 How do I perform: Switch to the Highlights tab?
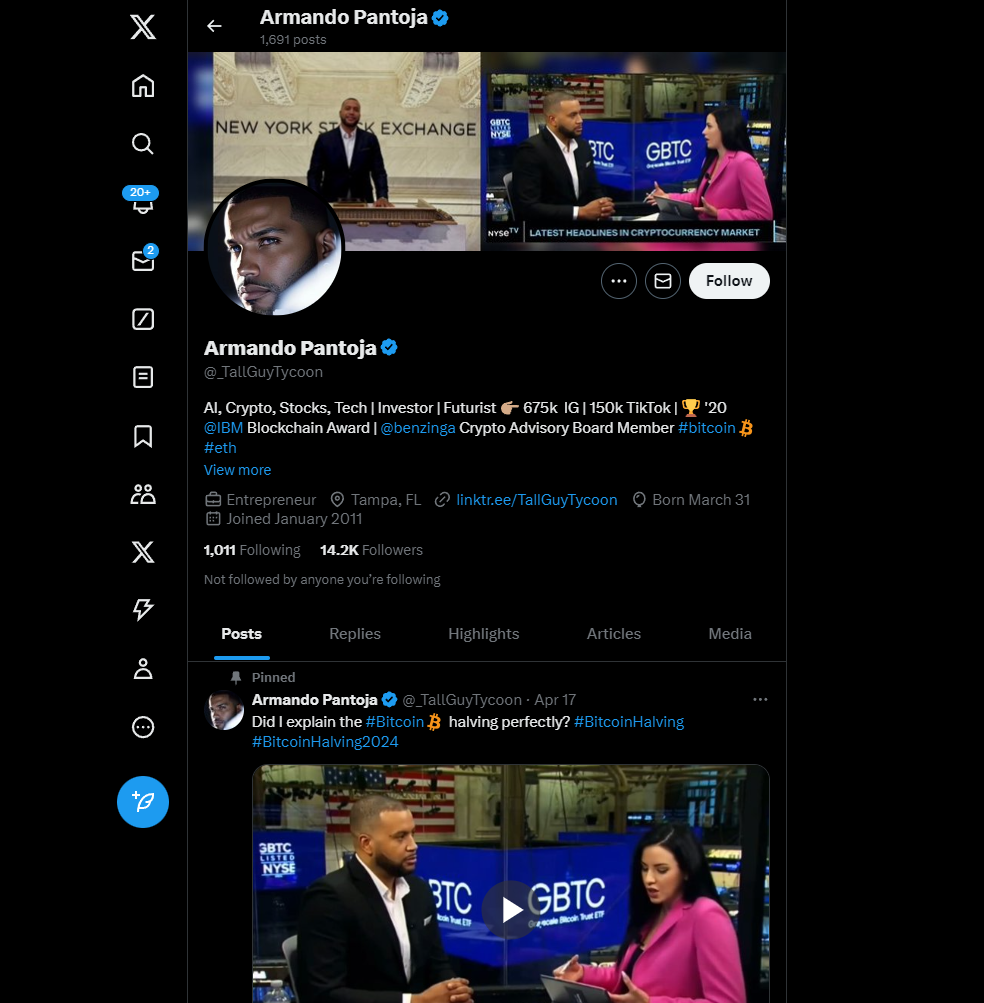coord(484,634)
